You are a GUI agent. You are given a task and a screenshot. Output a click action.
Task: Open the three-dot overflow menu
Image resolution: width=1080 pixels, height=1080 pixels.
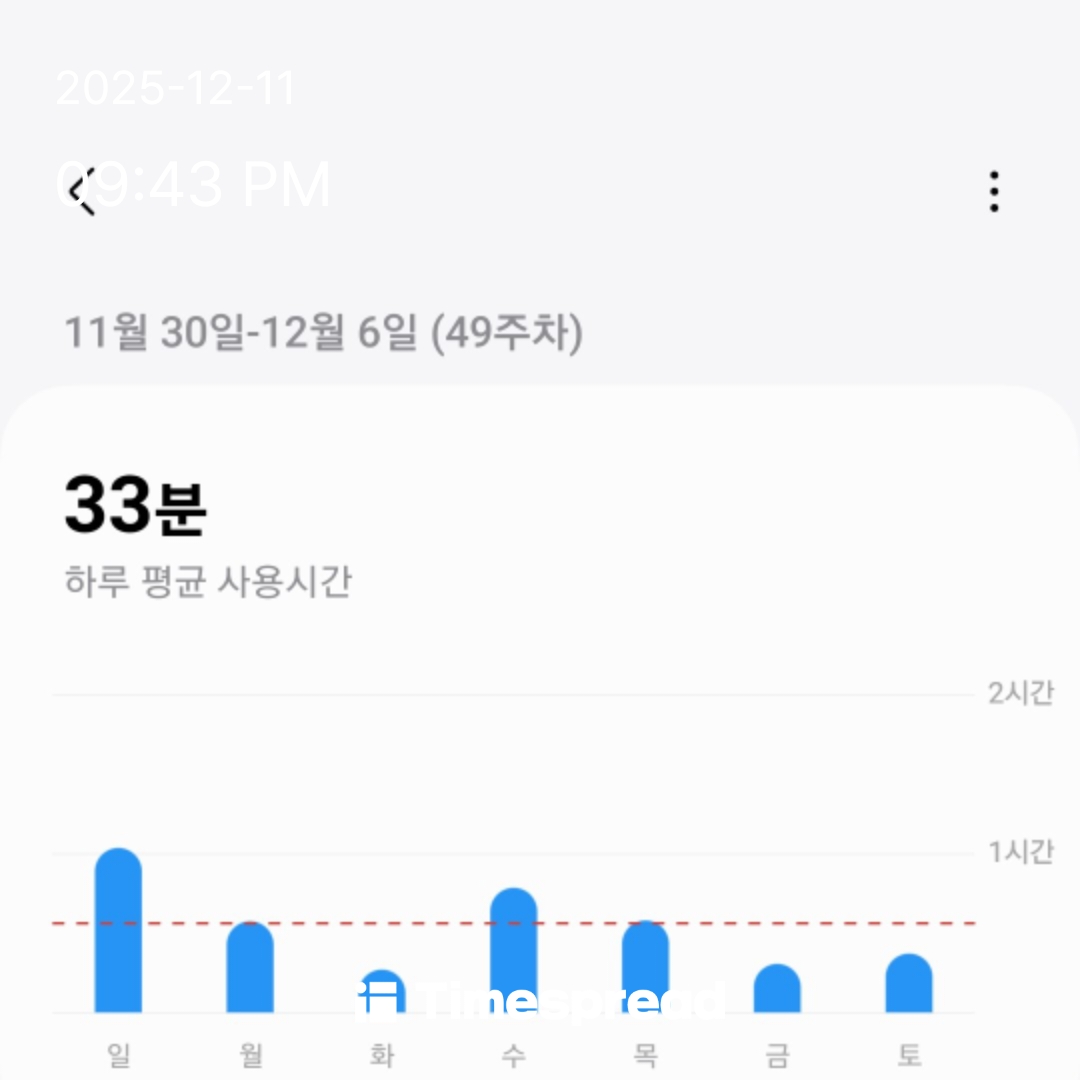[x=993, y=191]
